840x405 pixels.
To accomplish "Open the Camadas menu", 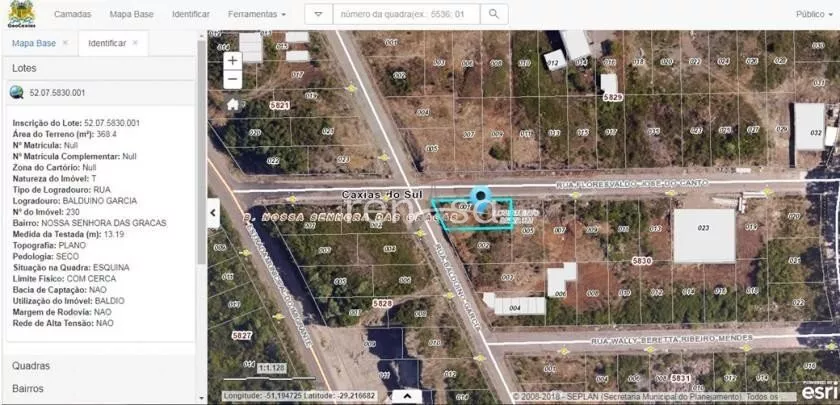I will (72, 14).
